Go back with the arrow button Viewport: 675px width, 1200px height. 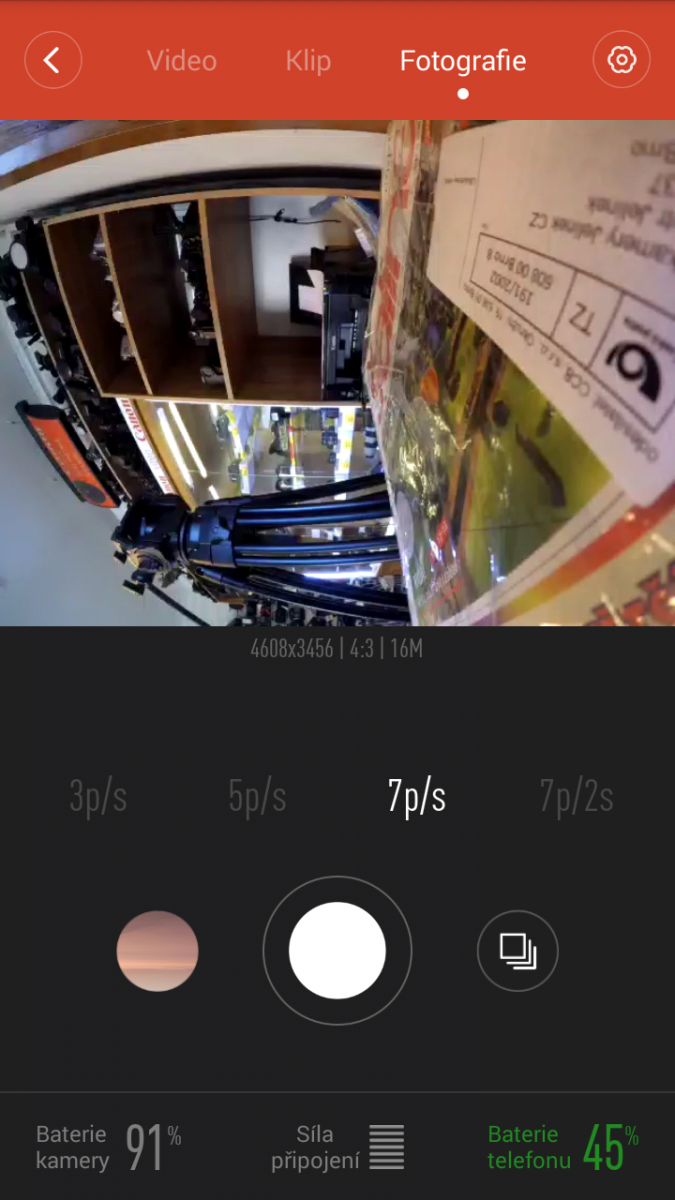(x=53, y=60)
